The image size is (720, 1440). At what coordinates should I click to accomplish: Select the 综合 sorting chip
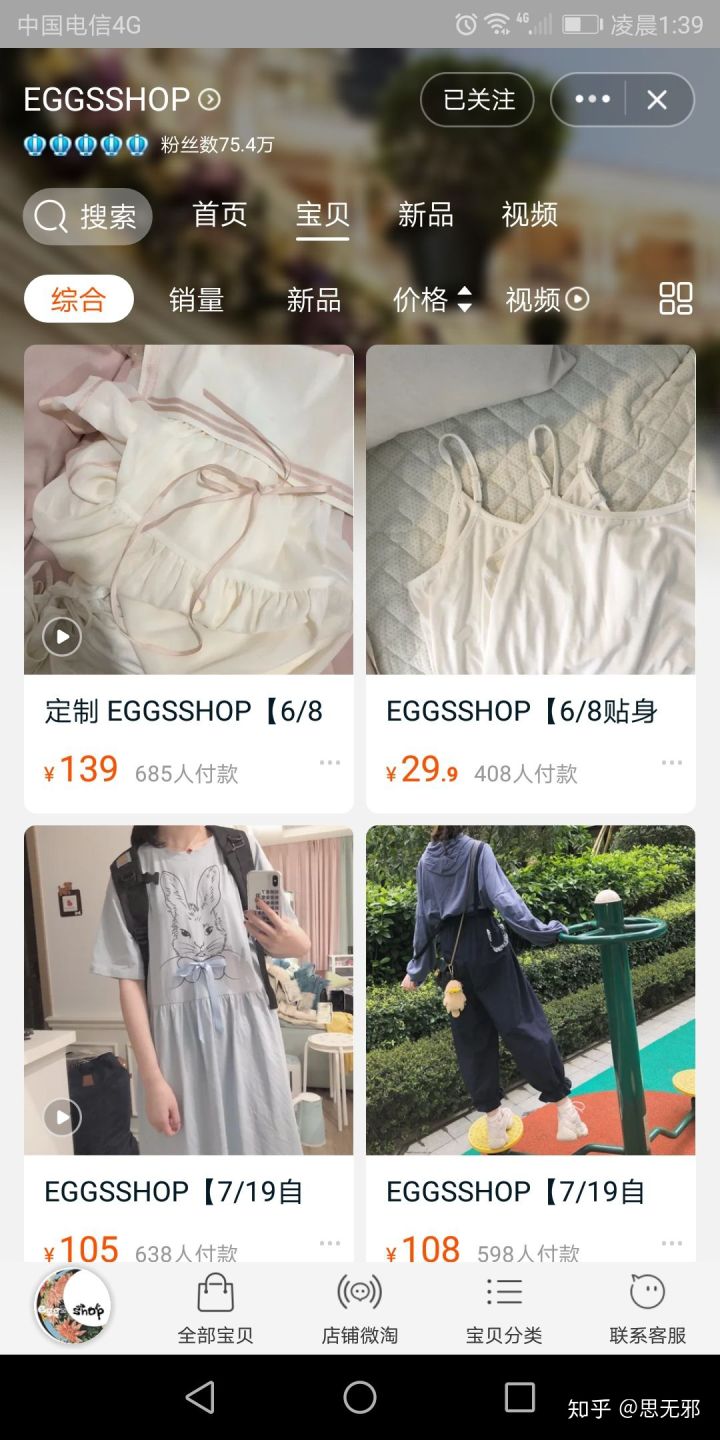pyautogui.click(x=79, y=299)
